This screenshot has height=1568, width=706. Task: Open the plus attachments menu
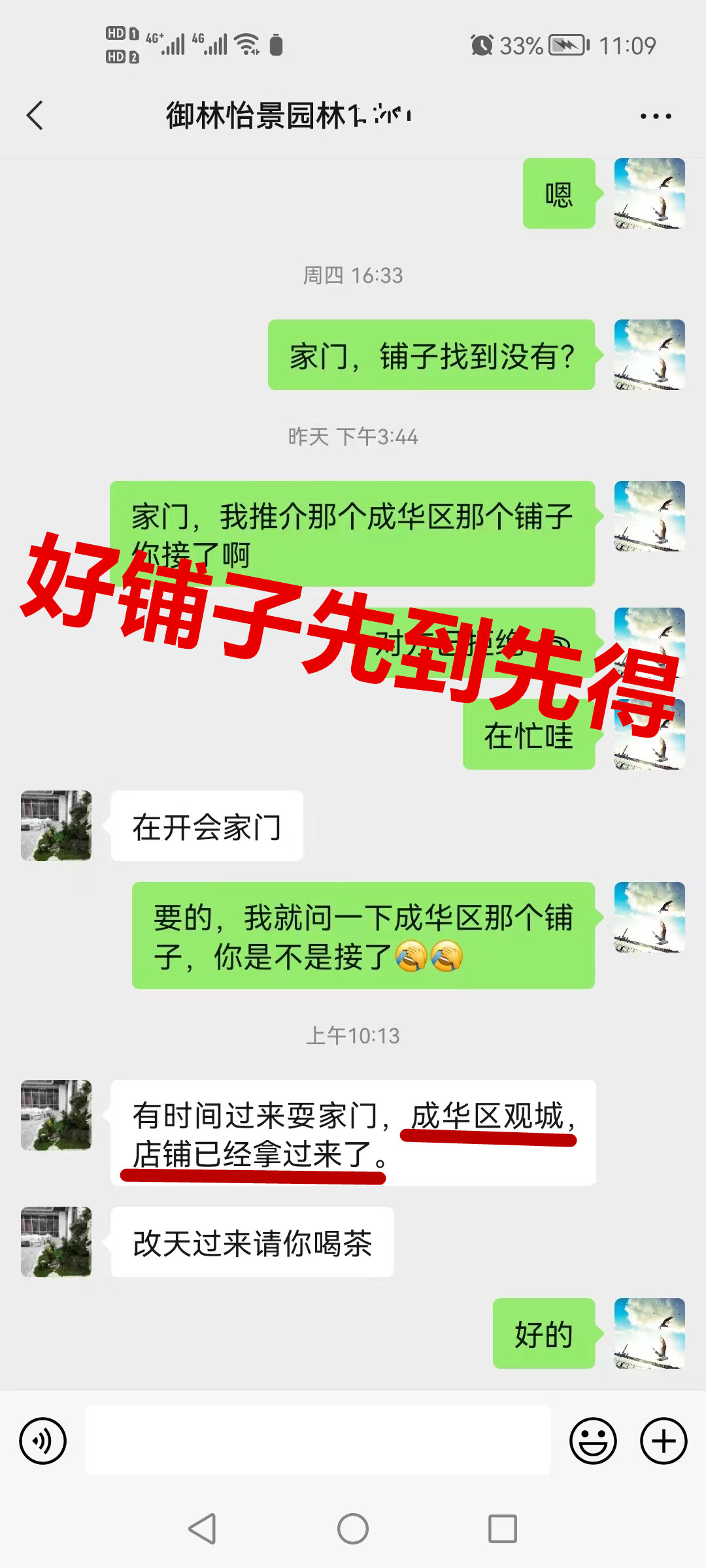pos(664,1441)
